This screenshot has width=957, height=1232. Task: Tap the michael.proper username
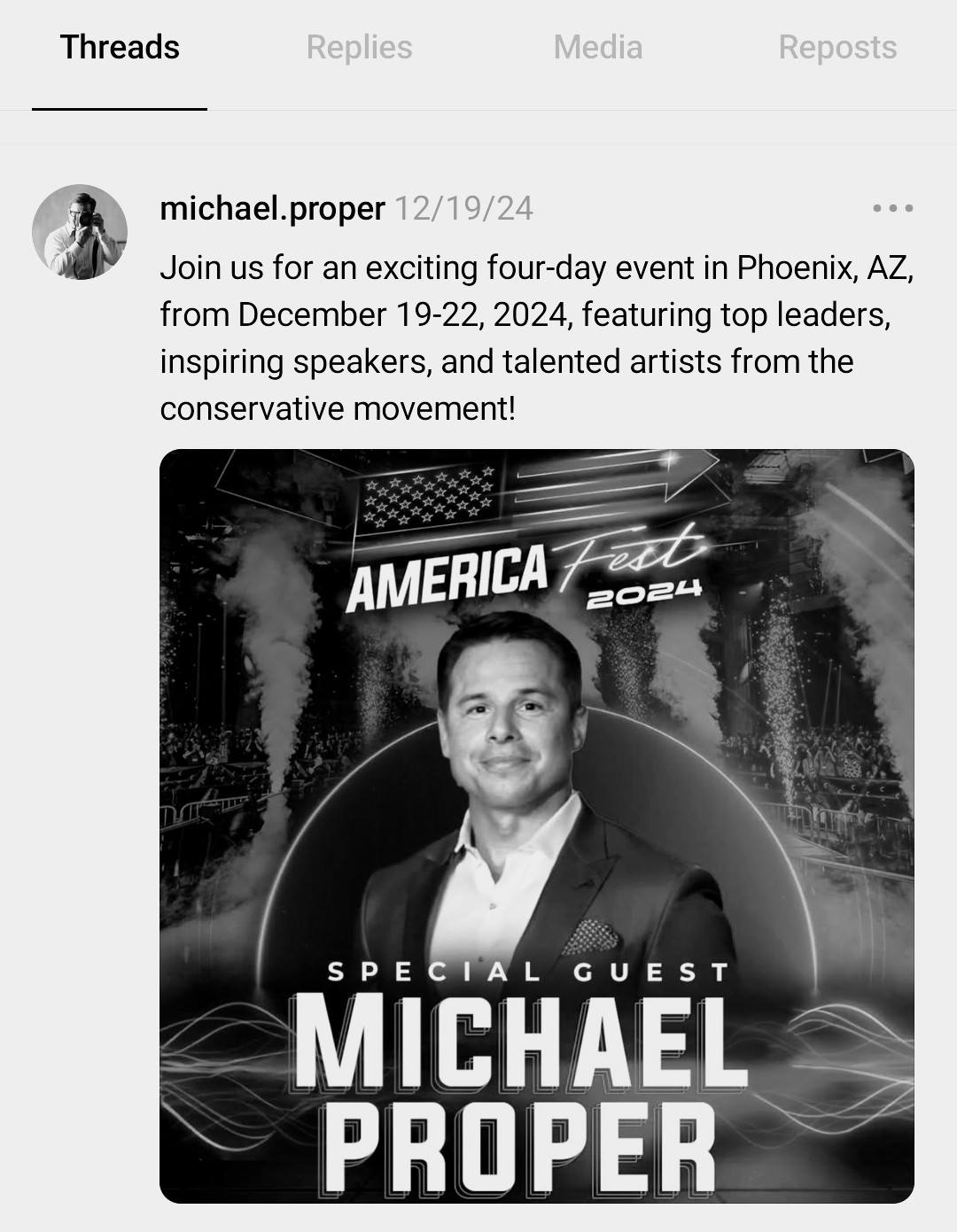[272, 209]
